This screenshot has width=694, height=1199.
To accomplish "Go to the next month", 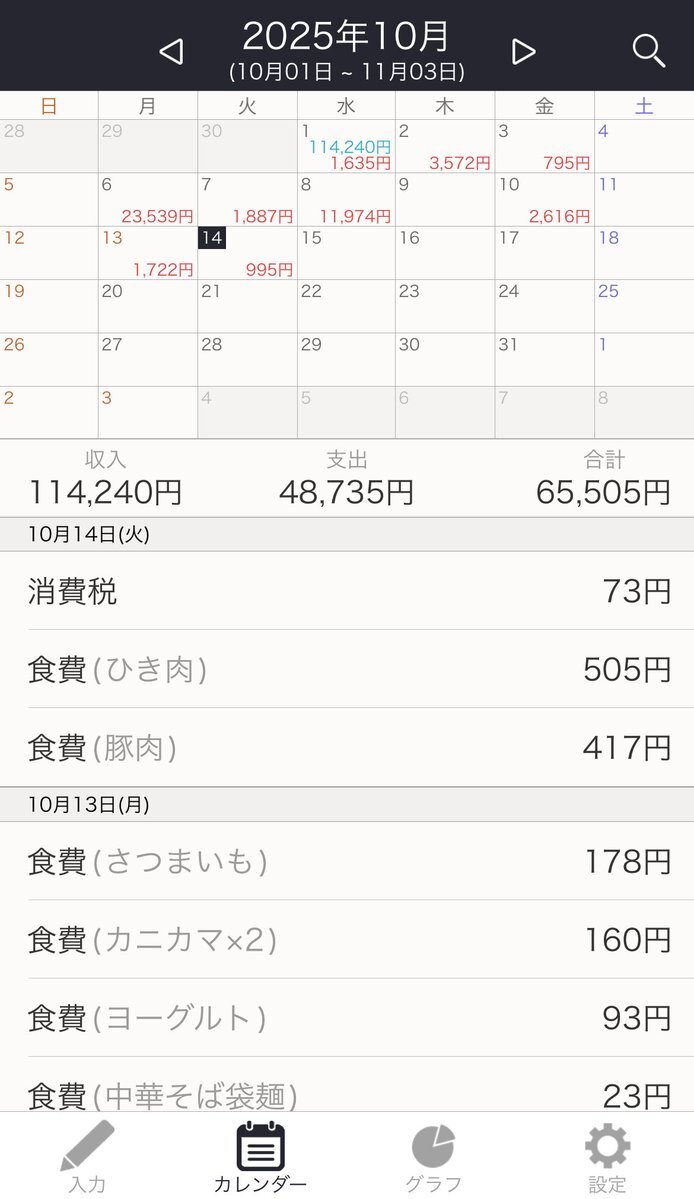I will 523,52.
